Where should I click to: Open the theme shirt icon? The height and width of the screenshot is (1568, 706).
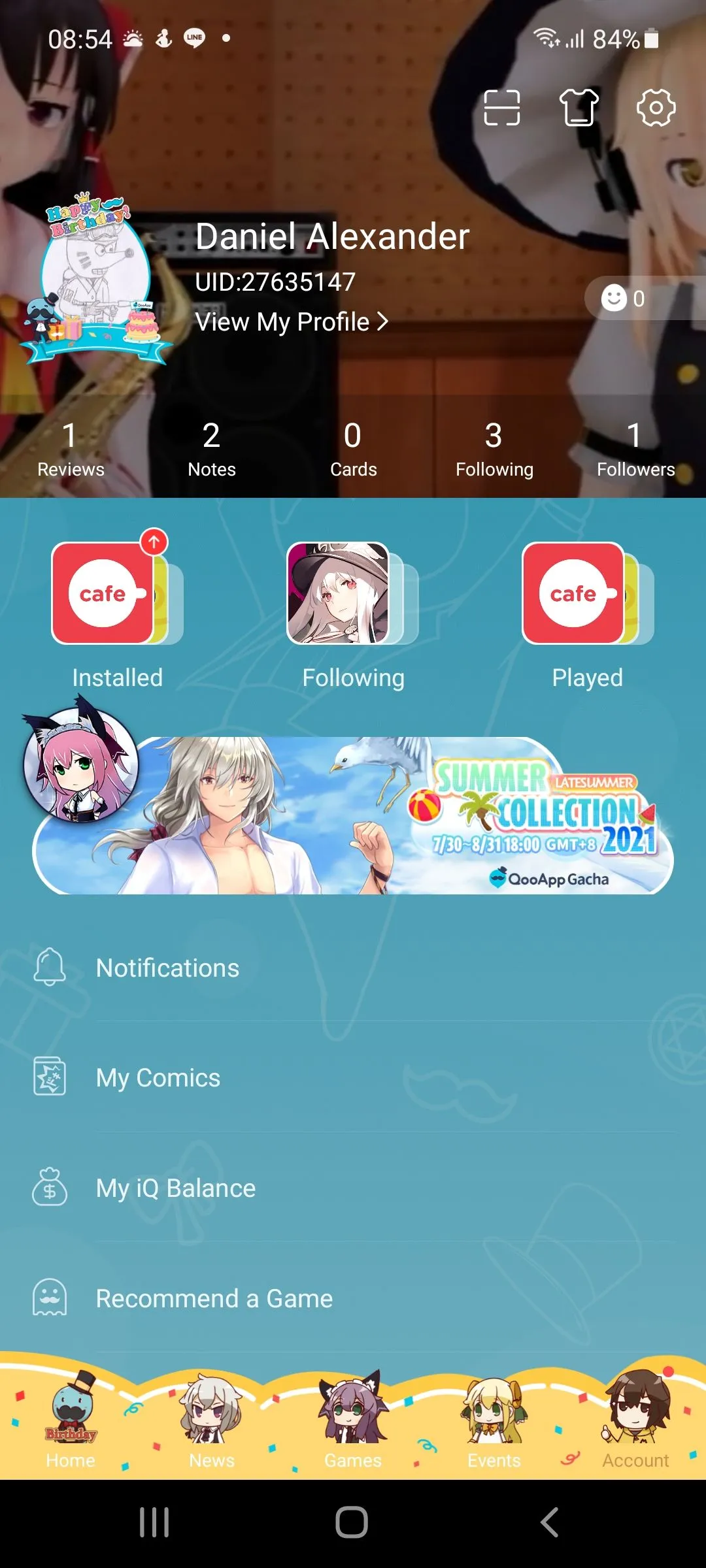[579, 107]
